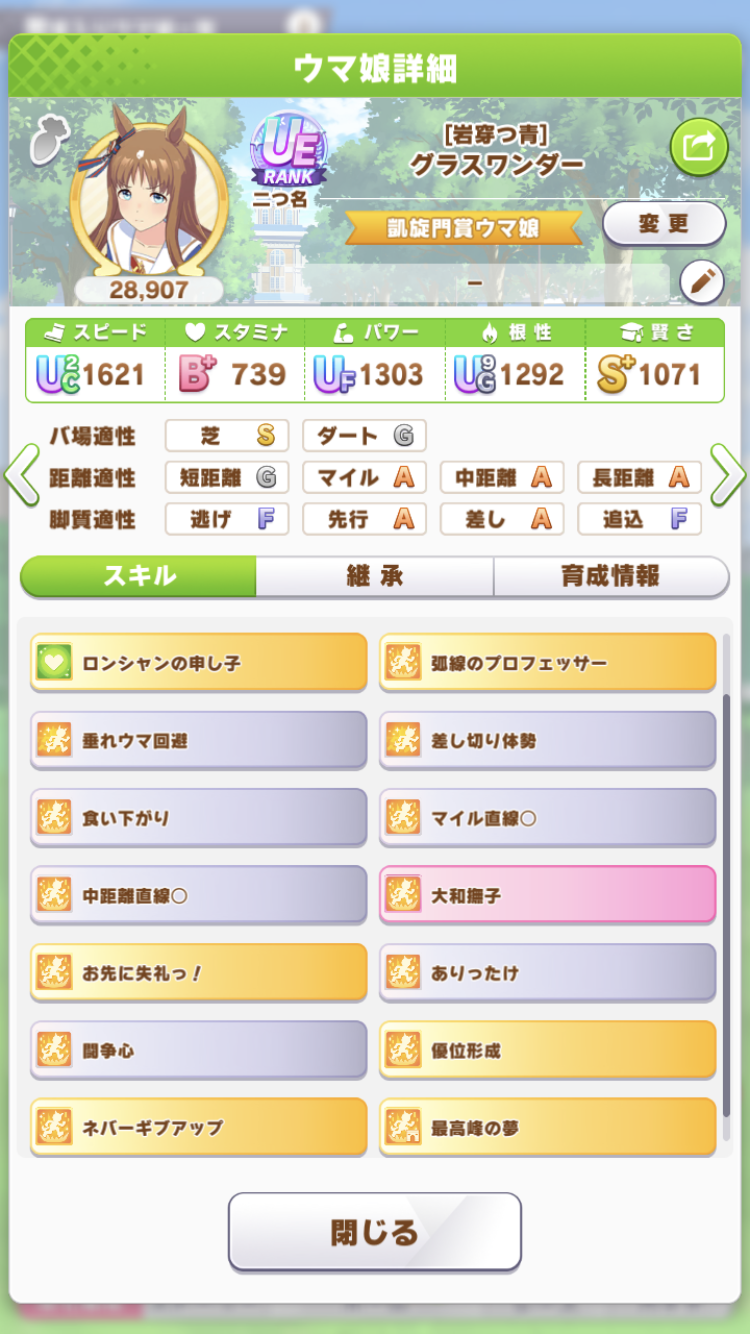Open the 弧線のプロフェッサー skill

coord(548,662)
